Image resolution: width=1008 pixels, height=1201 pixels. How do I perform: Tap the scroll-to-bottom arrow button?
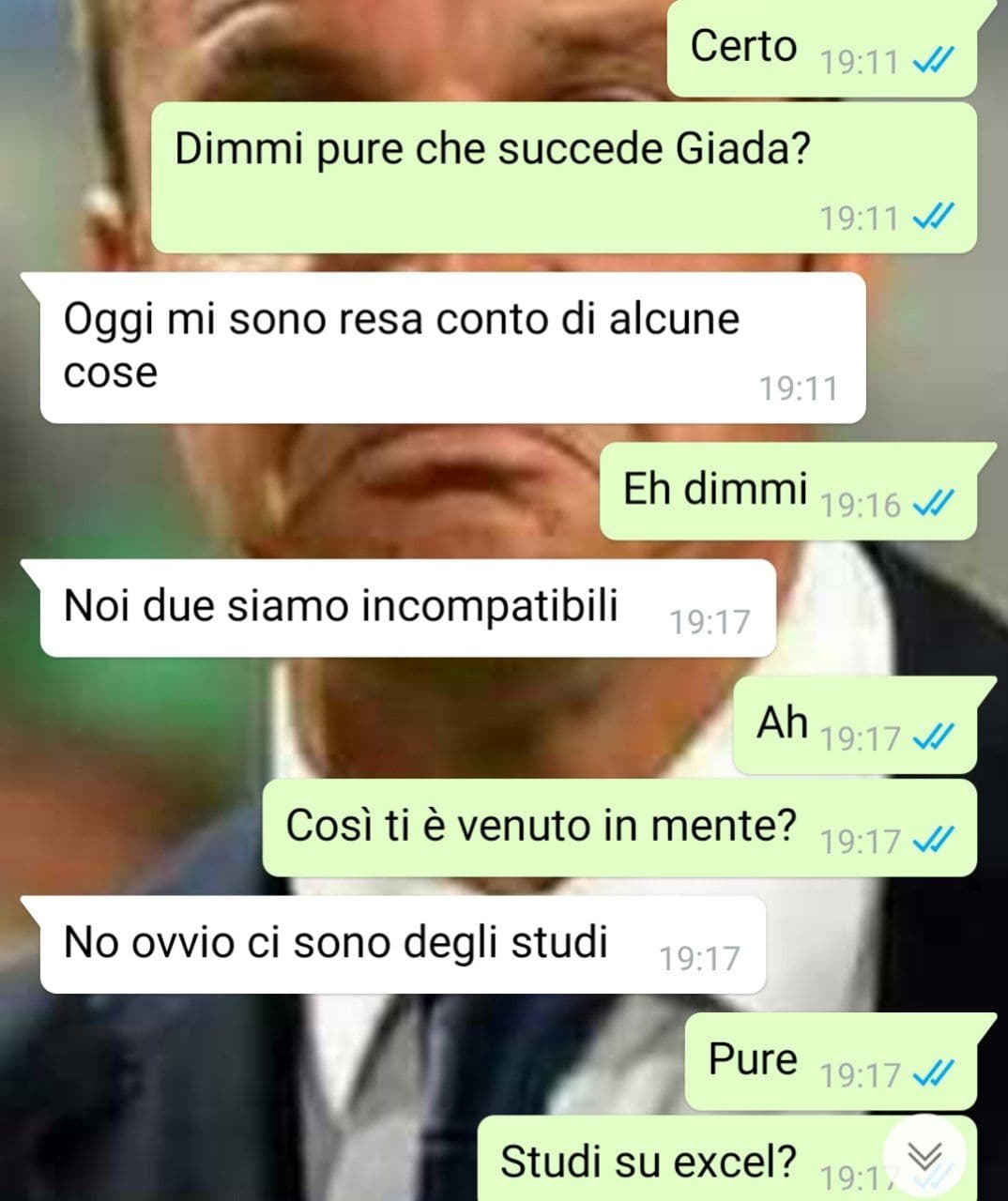coord(924,1157)
